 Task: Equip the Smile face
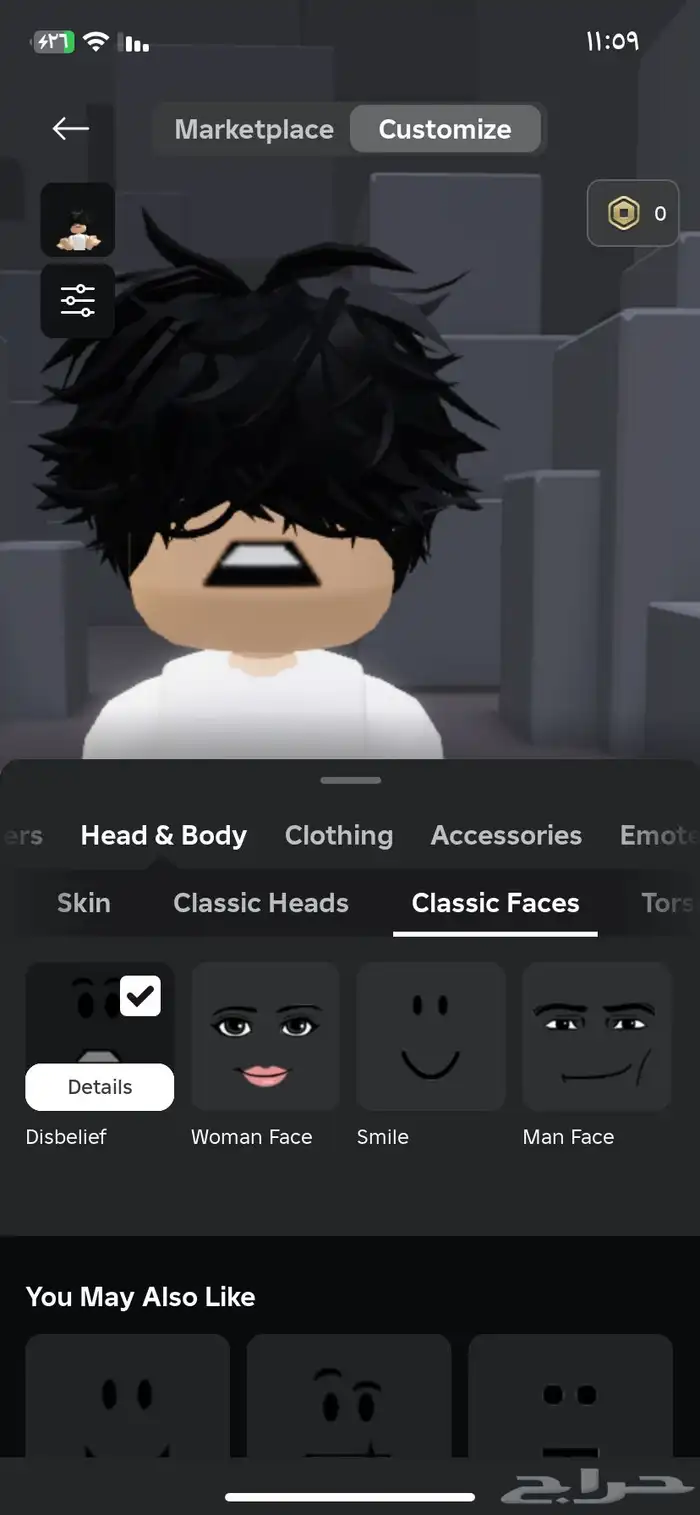tap(431, 1036)
